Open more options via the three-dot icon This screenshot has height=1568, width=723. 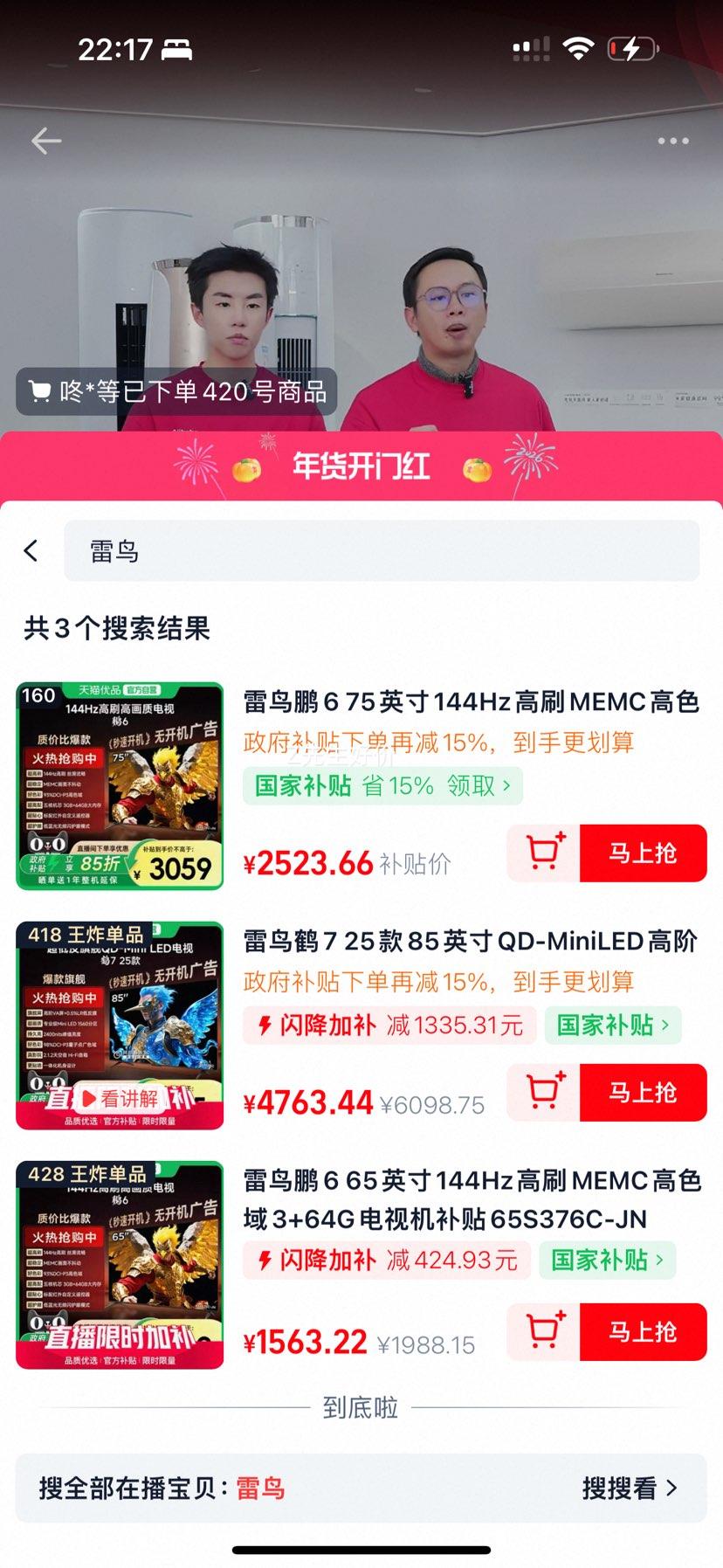pyautogui.click(x=672, y=140)
